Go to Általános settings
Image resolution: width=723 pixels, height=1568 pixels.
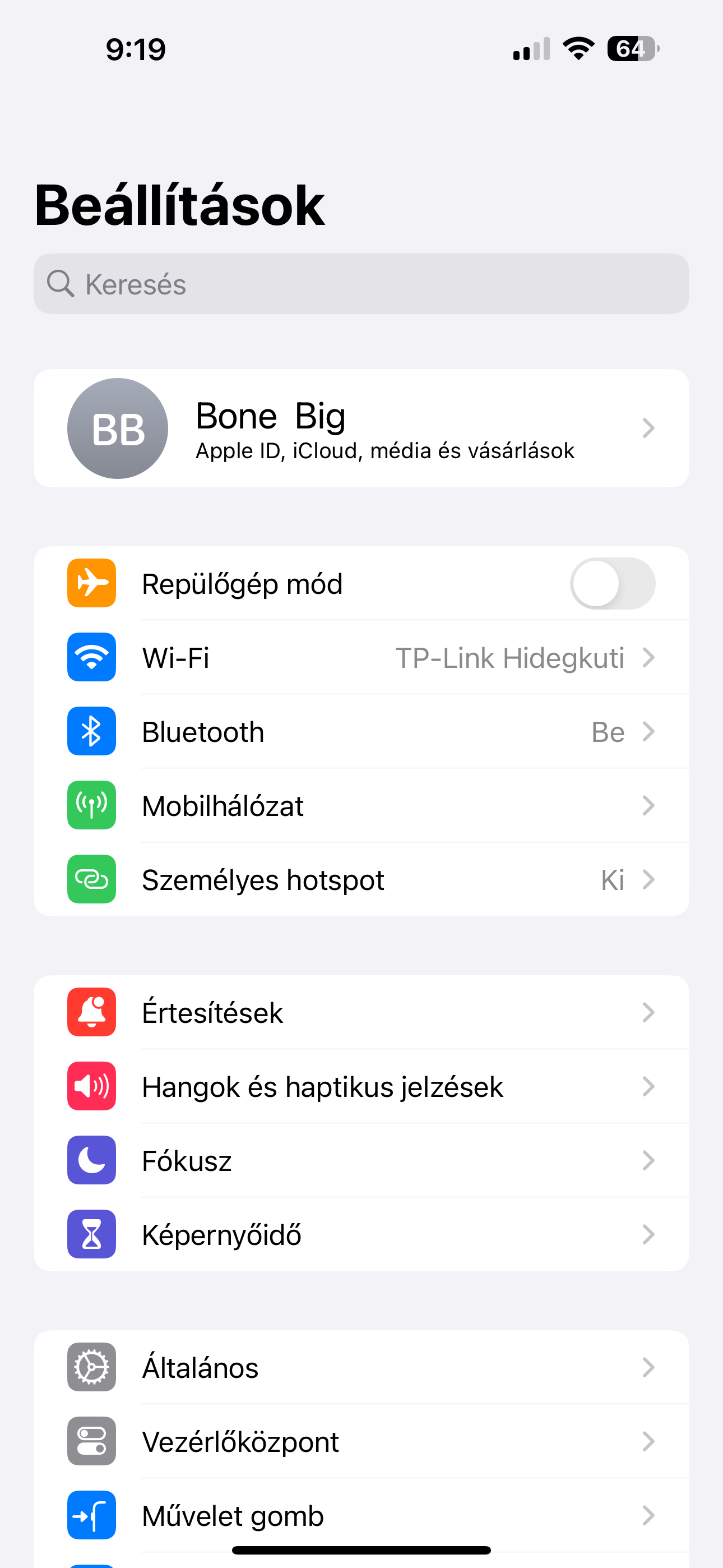[361, 1367]
